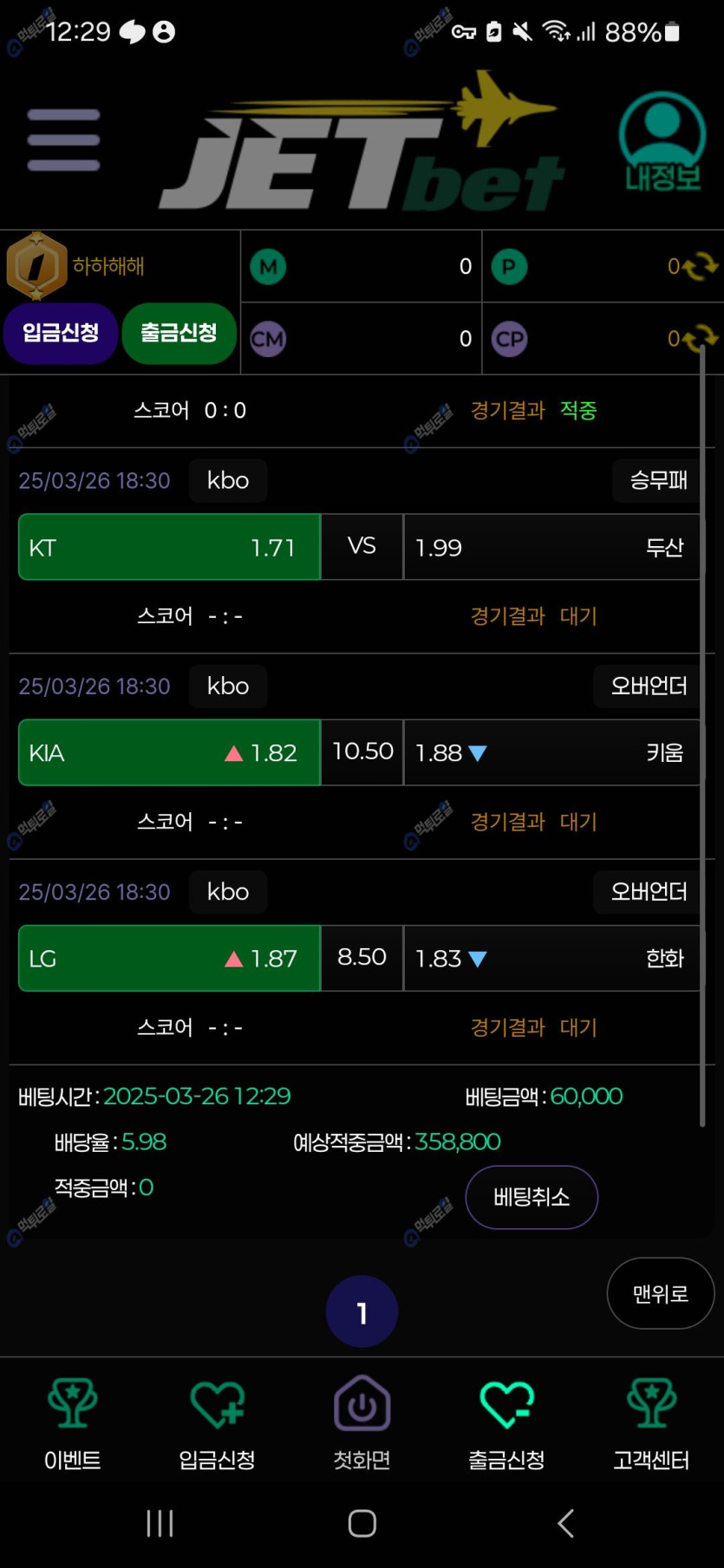Open 내정보 profile page
The width and height of the screenshot is (724, 1568).
point(662,142)
